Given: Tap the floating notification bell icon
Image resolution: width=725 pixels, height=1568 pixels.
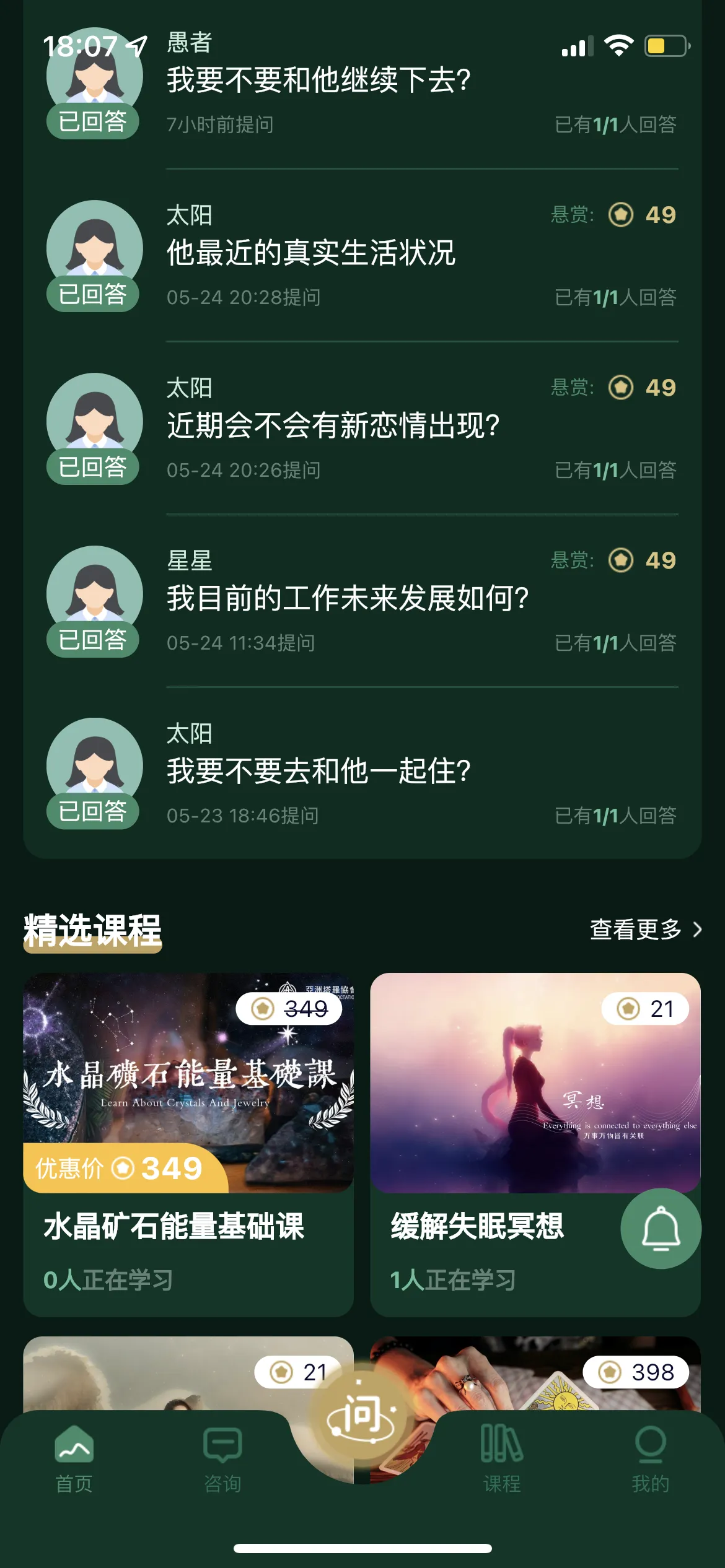Looking at the screenshot, I should [661, 1229].
